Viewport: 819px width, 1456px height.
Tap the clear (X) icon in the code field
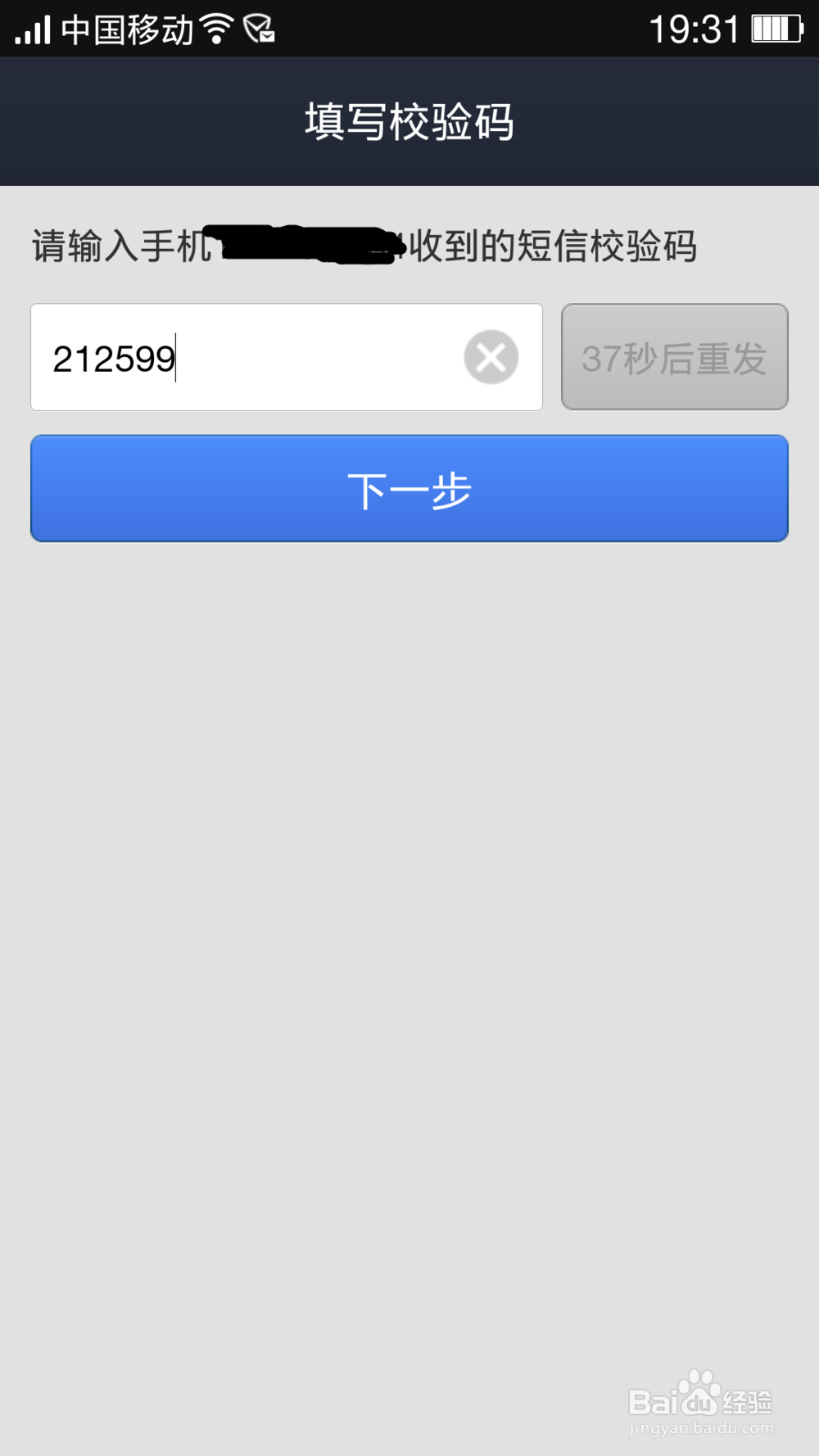[491, 357]
